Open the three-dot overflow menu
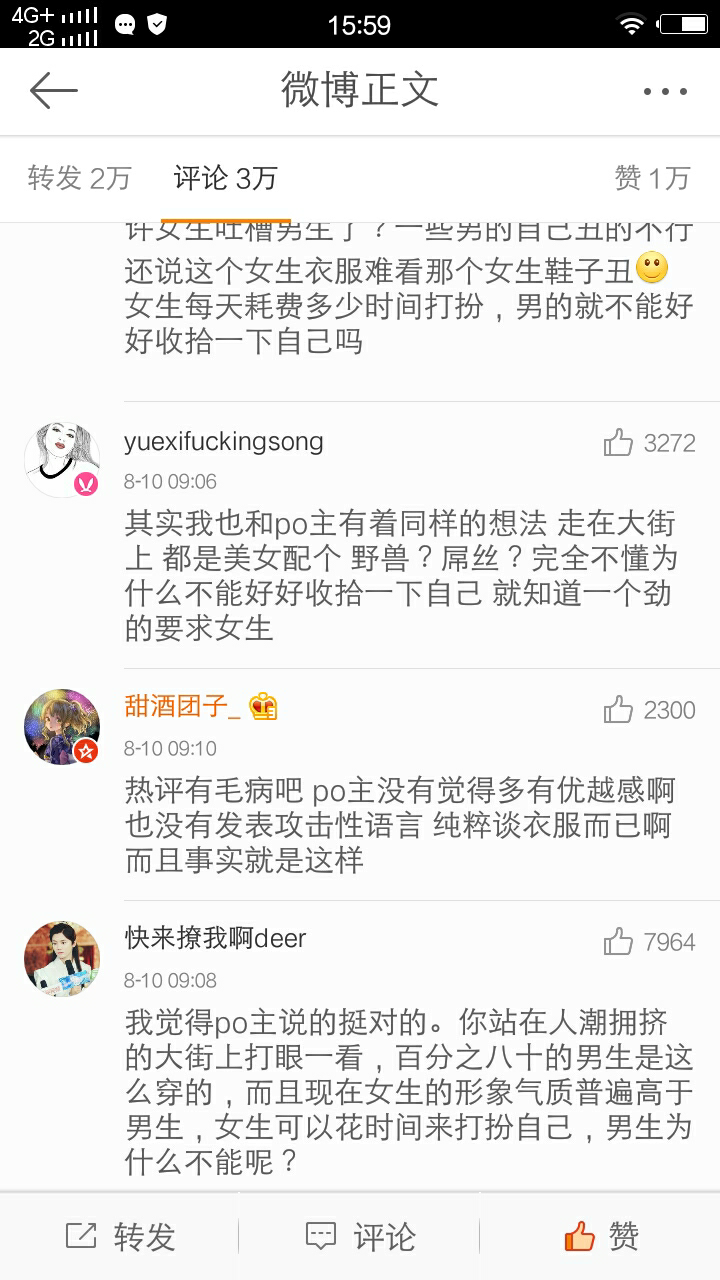 666,90
